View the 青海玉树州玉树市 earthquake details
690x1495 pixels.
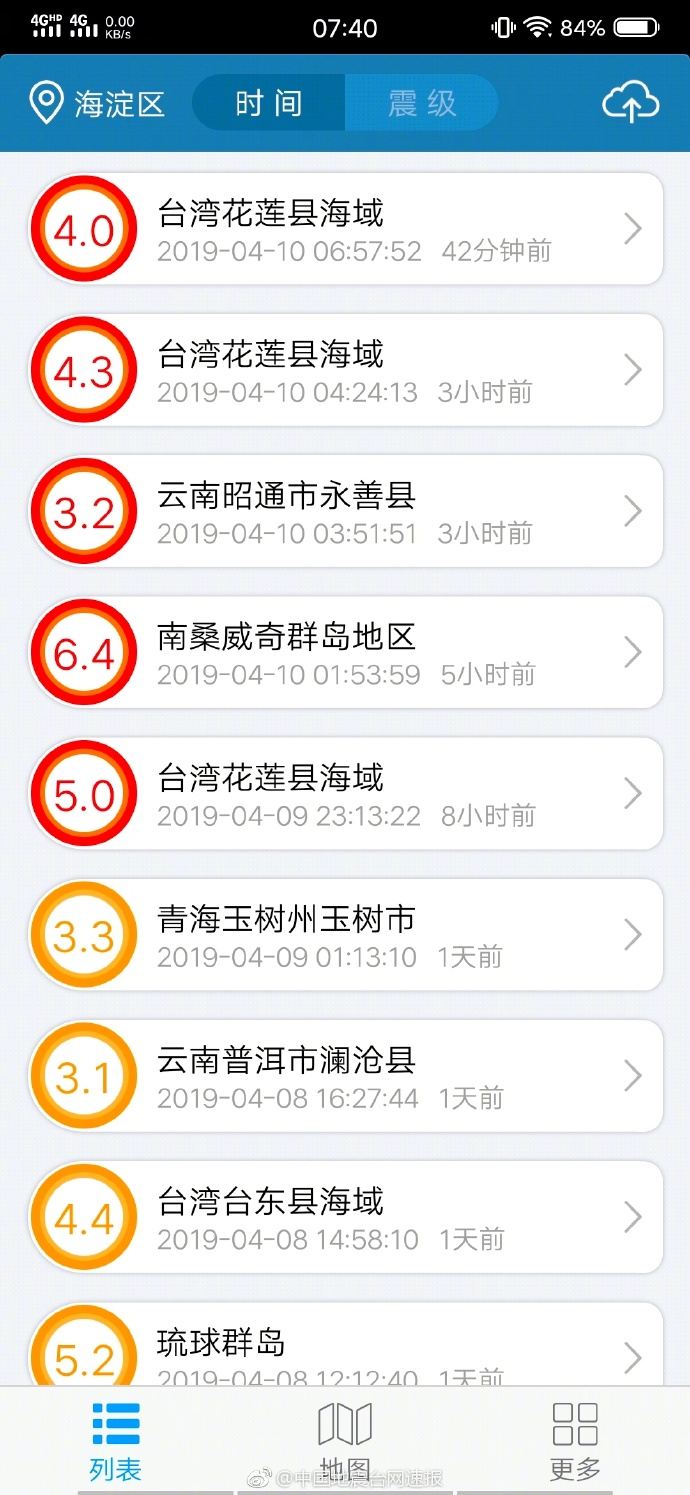pyautogui.click(x=346, y=935)
